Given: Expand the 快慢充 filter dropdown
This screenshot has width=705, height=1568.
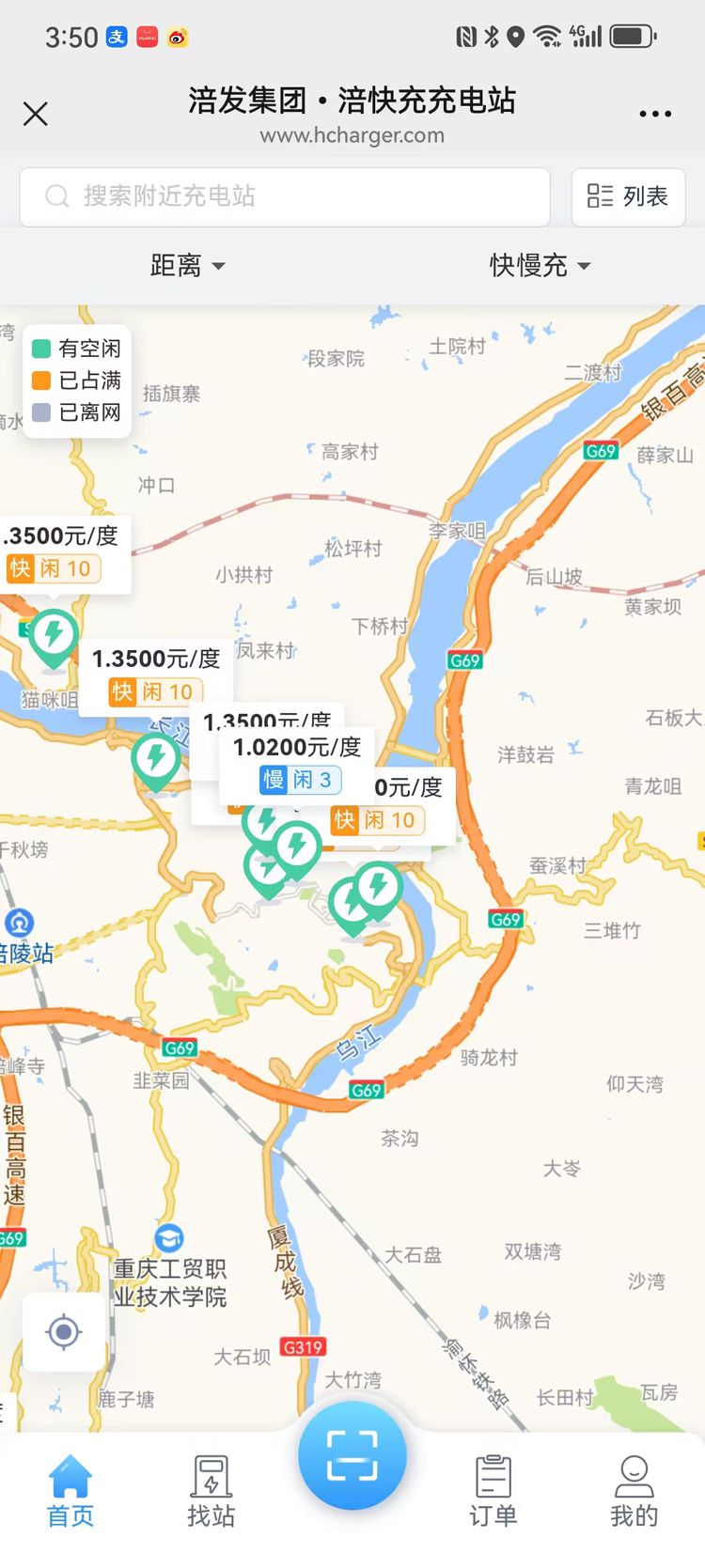Looking at the screenshot, I should [540, 266].
